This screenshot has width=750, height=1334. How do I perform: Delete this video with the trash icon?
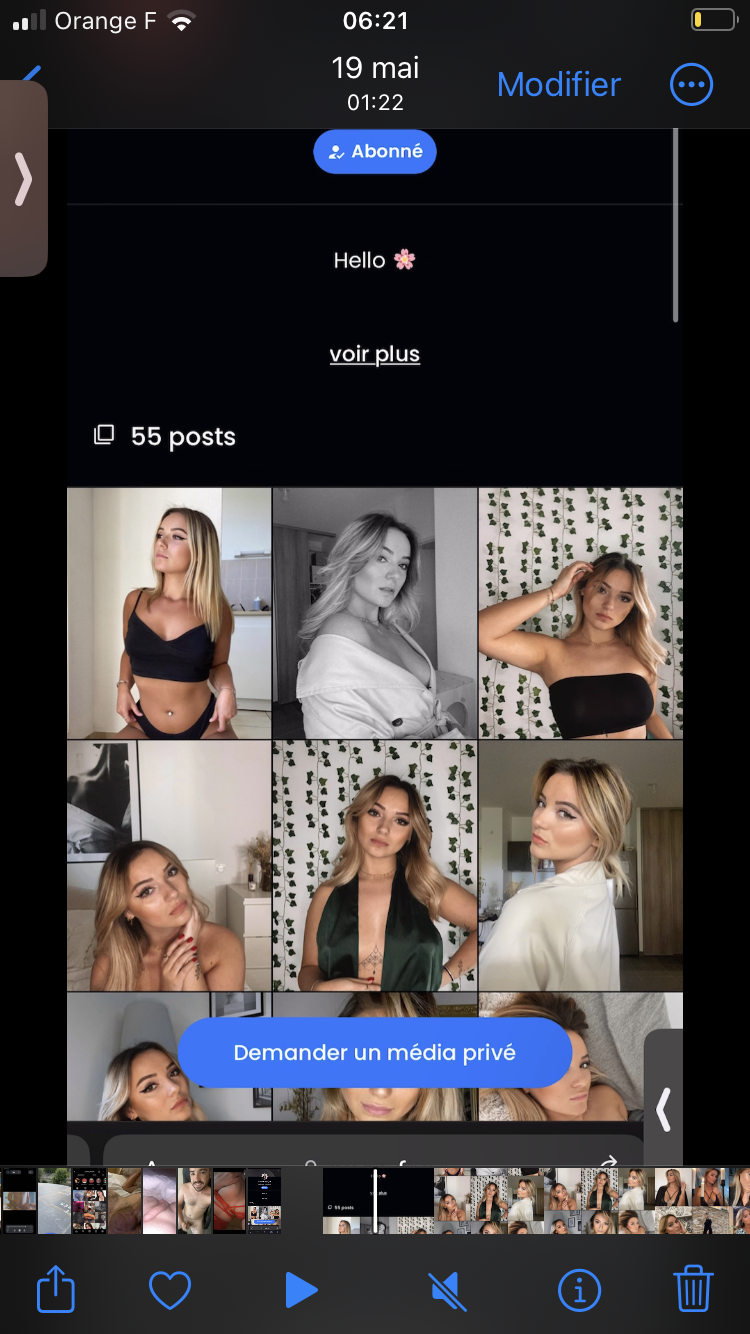point(693,1289)
